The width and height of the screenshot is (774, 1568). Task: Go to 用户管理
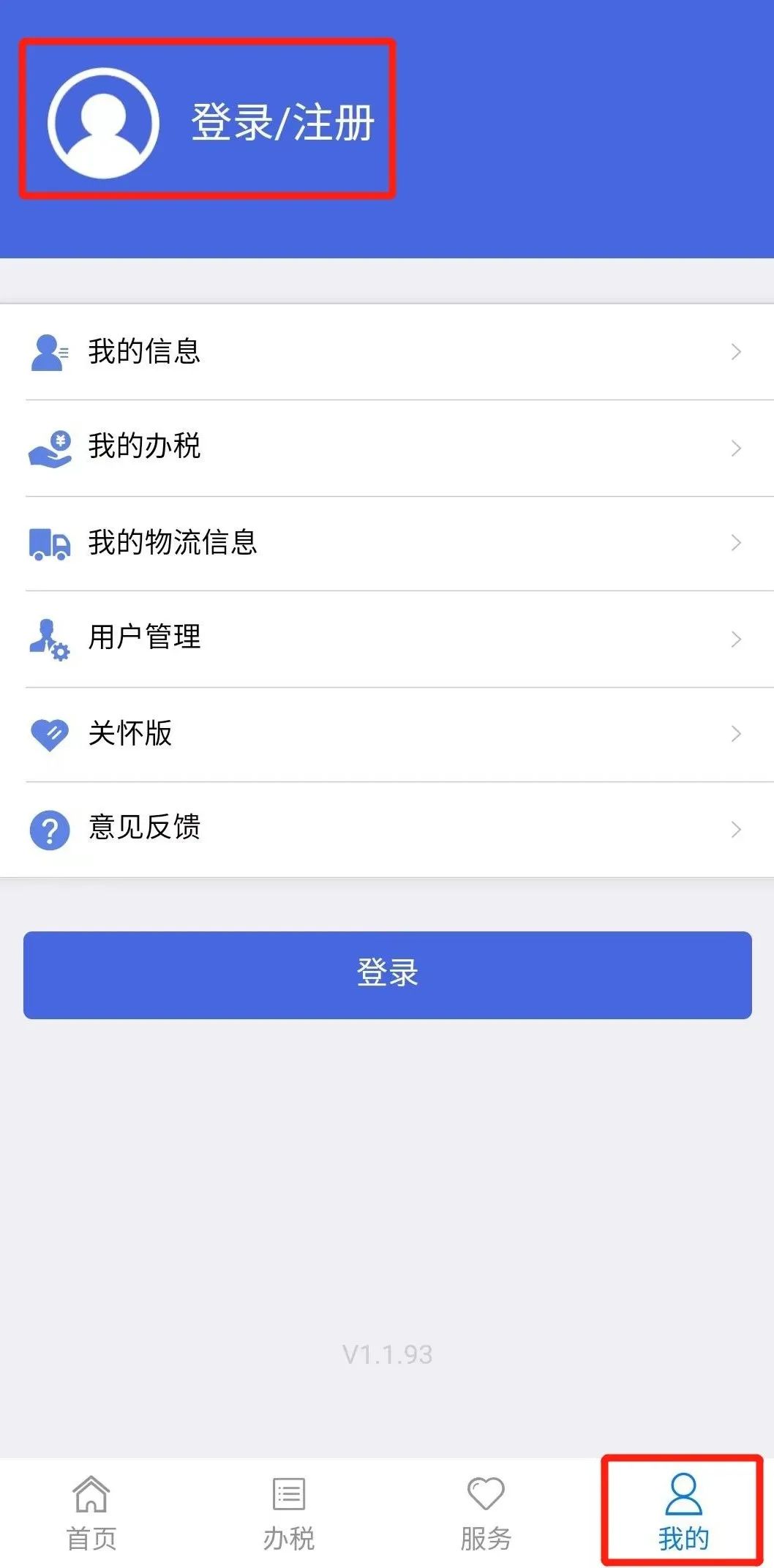pyautogui.click(x=387, y=639)
